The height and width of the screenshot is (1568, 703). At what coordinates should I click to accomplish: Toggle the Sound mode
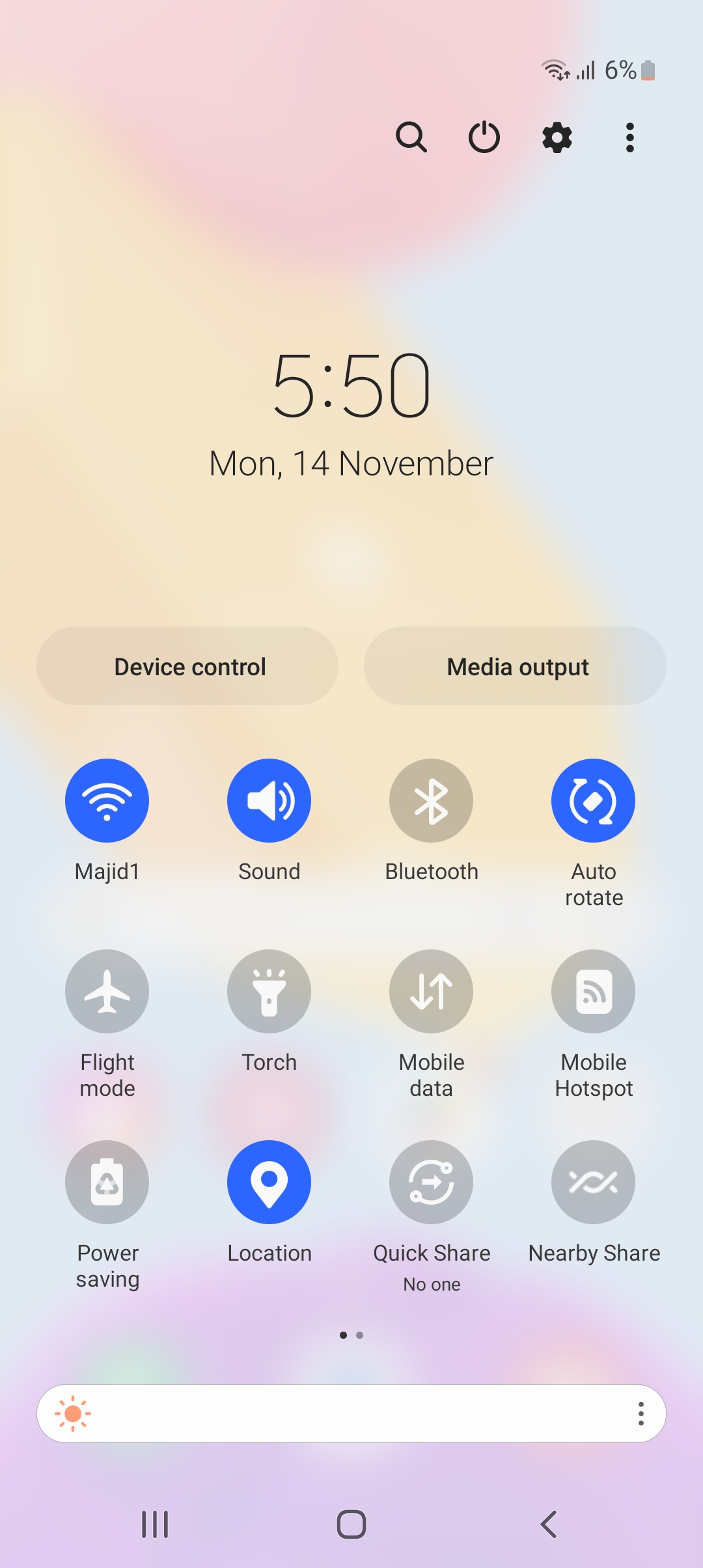click(269, 800)
